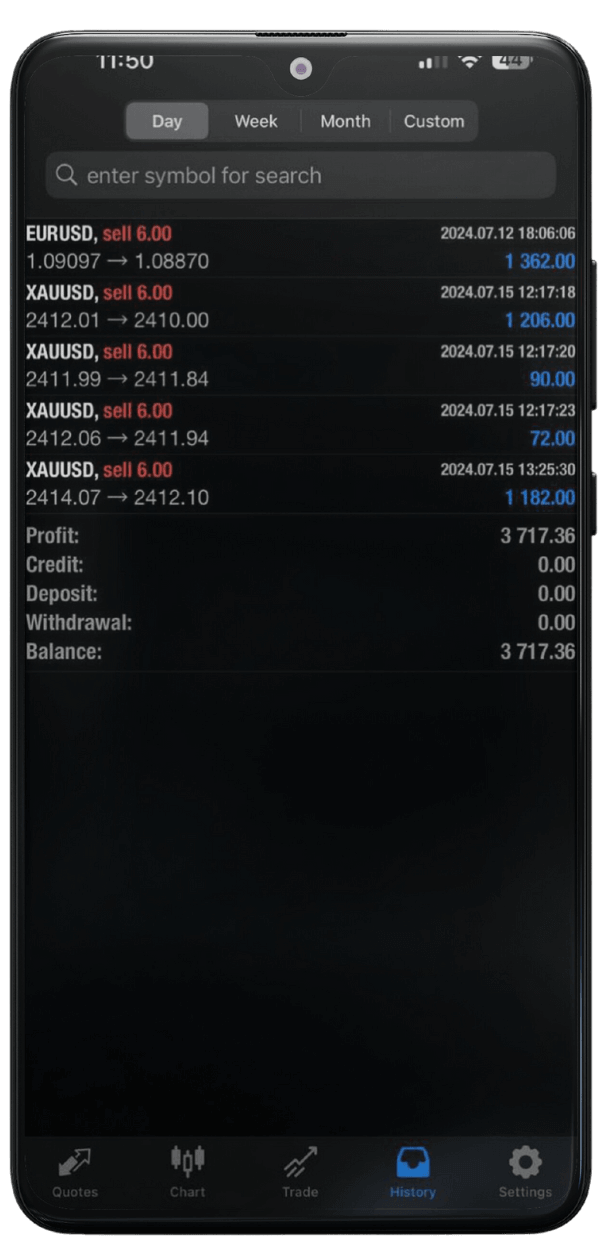Open XAUUSD trade with 72.00 profit
Screen dimensions: 606x1250
coord(300,425)
